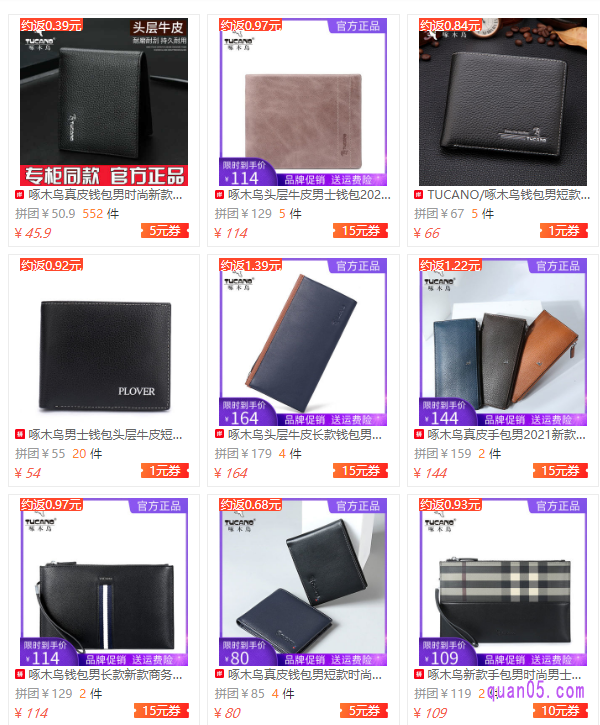
Task: Get the 10元券 for the ¥109 clutch
Action: (x=562, y=711)
